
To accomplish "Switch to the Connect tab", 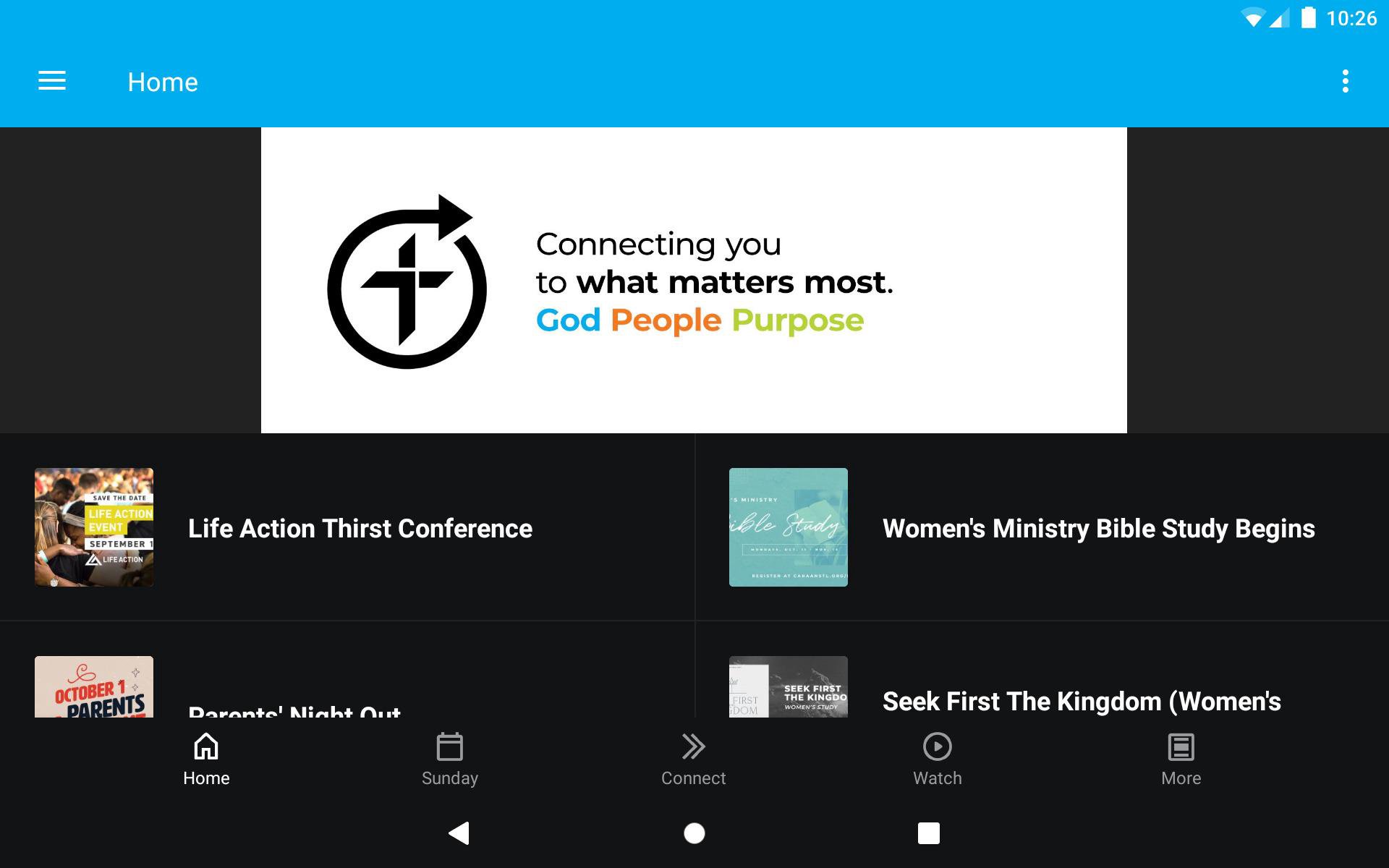I will [693, 759].
